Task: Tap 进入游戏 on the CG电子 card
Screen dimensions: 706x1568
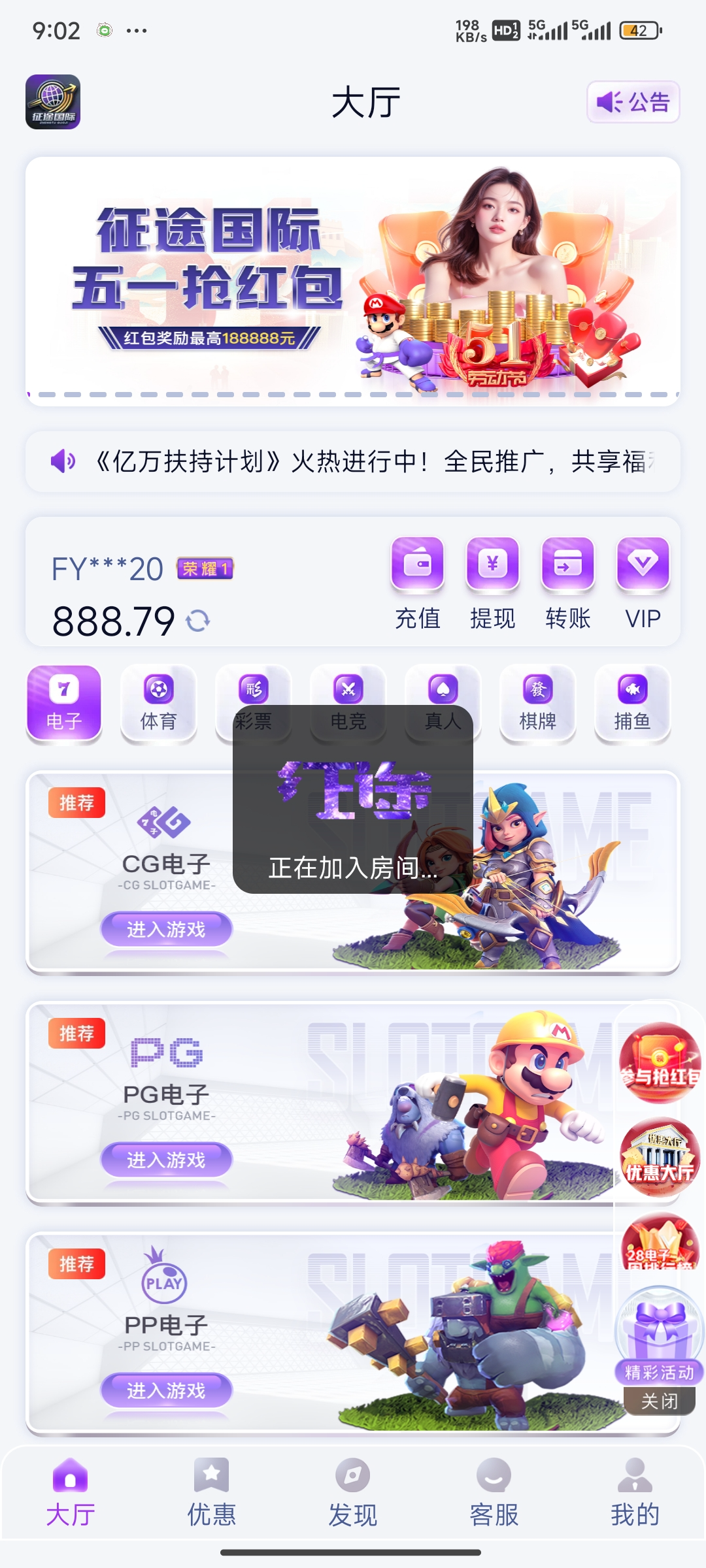Action: tap(166, 929)
